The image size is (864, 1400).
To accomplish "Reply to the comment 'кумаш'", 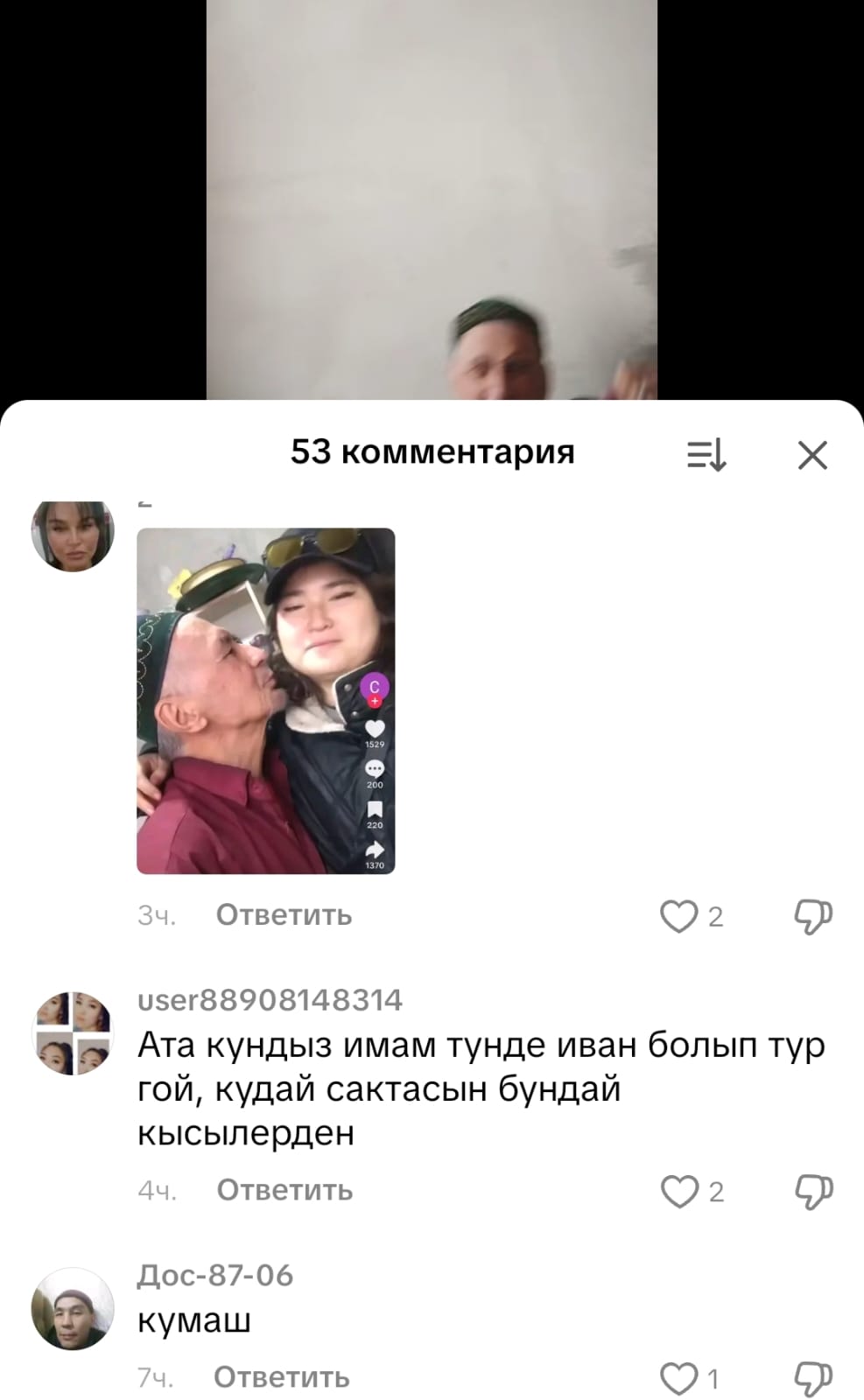I will pyautogui.click(x=281, y=1377).
